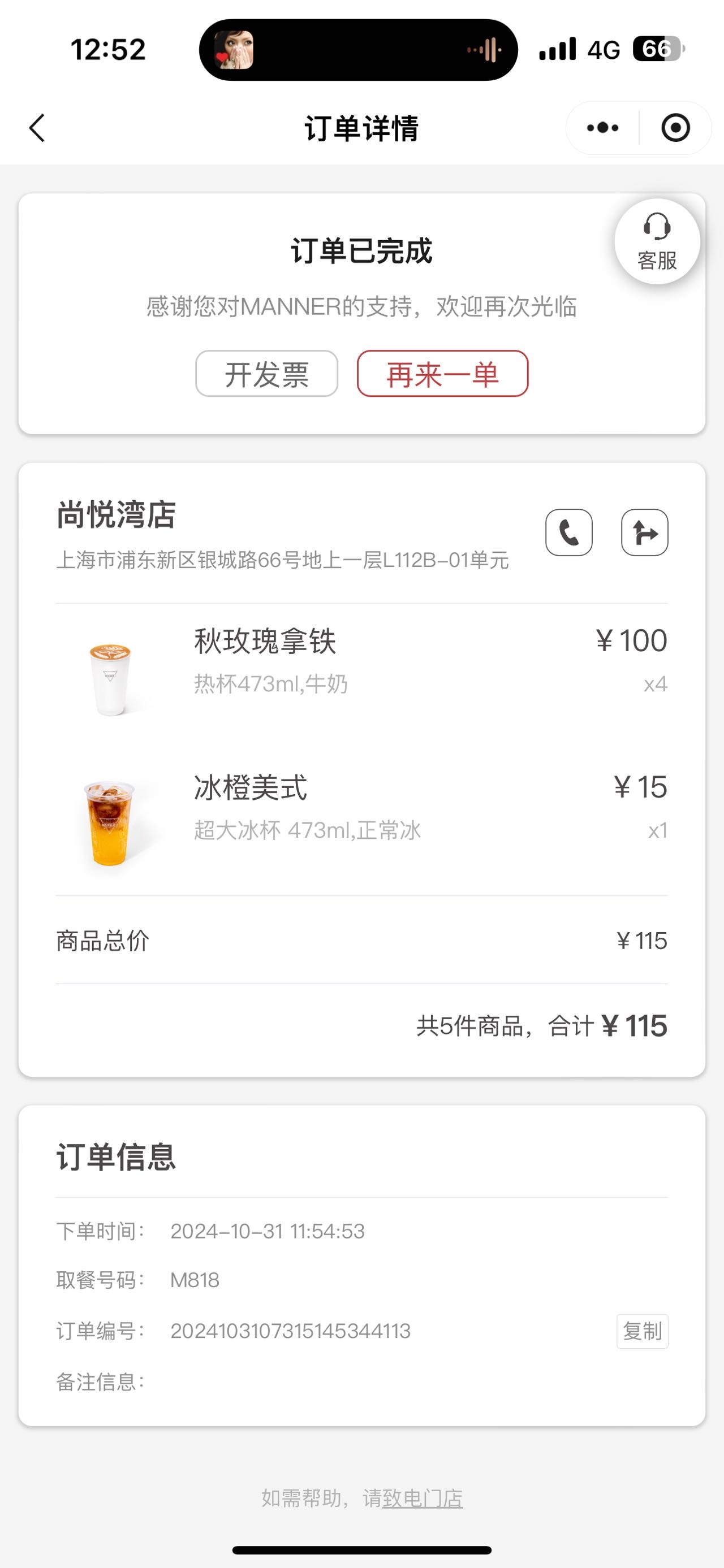
Task: Contact 客服 customer service
Action: click(x=657, y=242)
